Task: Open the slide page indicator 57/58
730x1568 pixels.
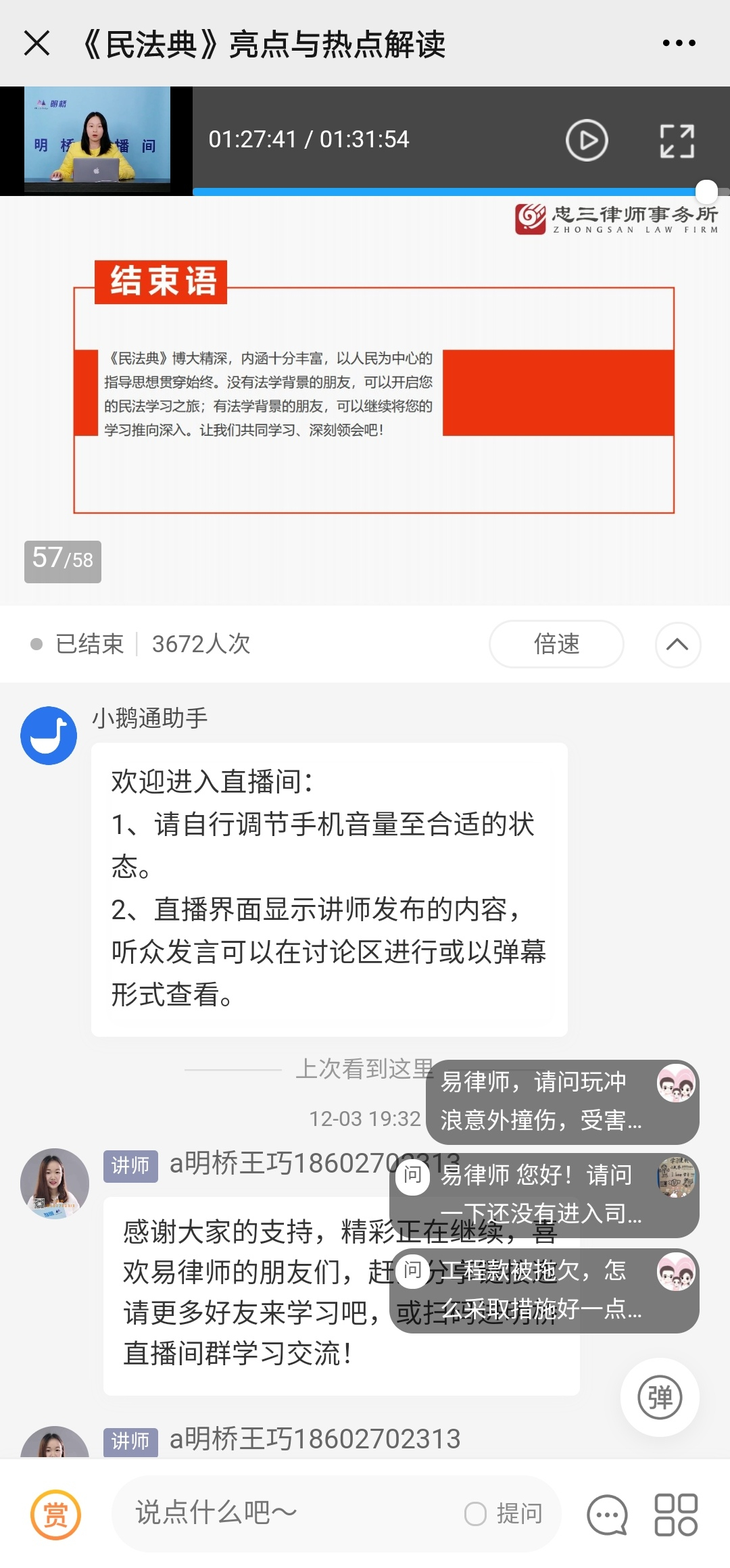Action: pyautogui.click(x=63, y=561)
